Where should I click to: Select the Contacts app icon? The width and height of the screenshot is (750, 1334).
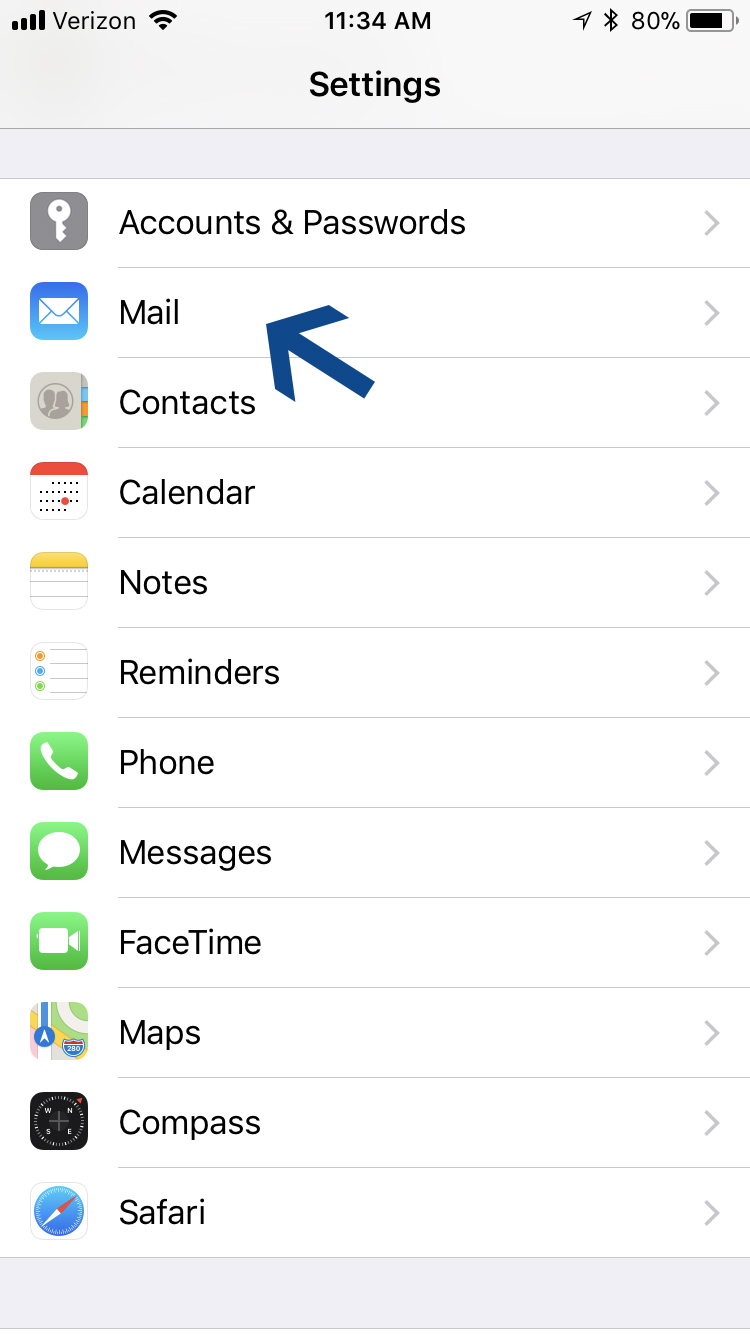(x=58, y=402)
